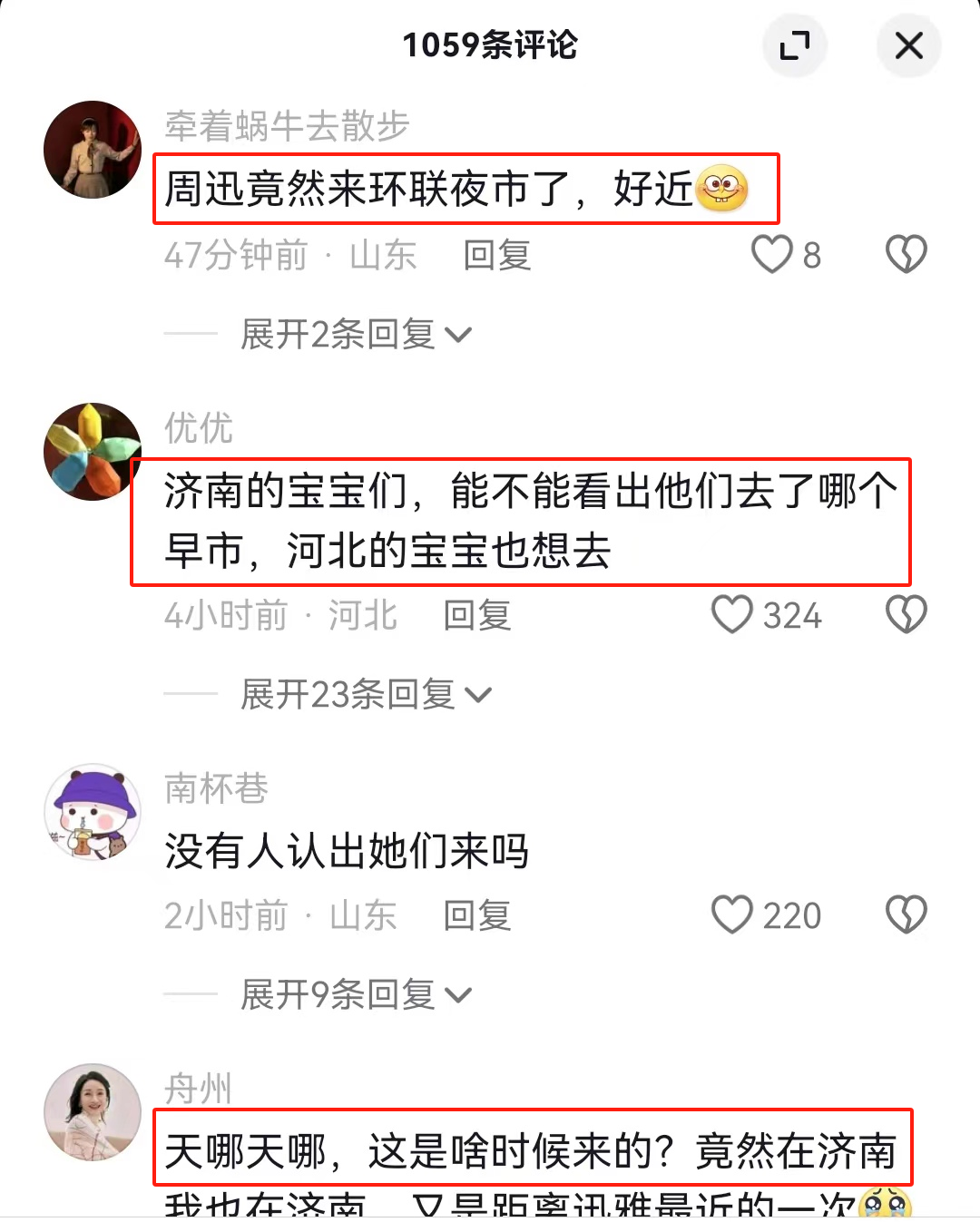Reply to 南杯巷's comment

pyautogui.click(x=477, y=916)
